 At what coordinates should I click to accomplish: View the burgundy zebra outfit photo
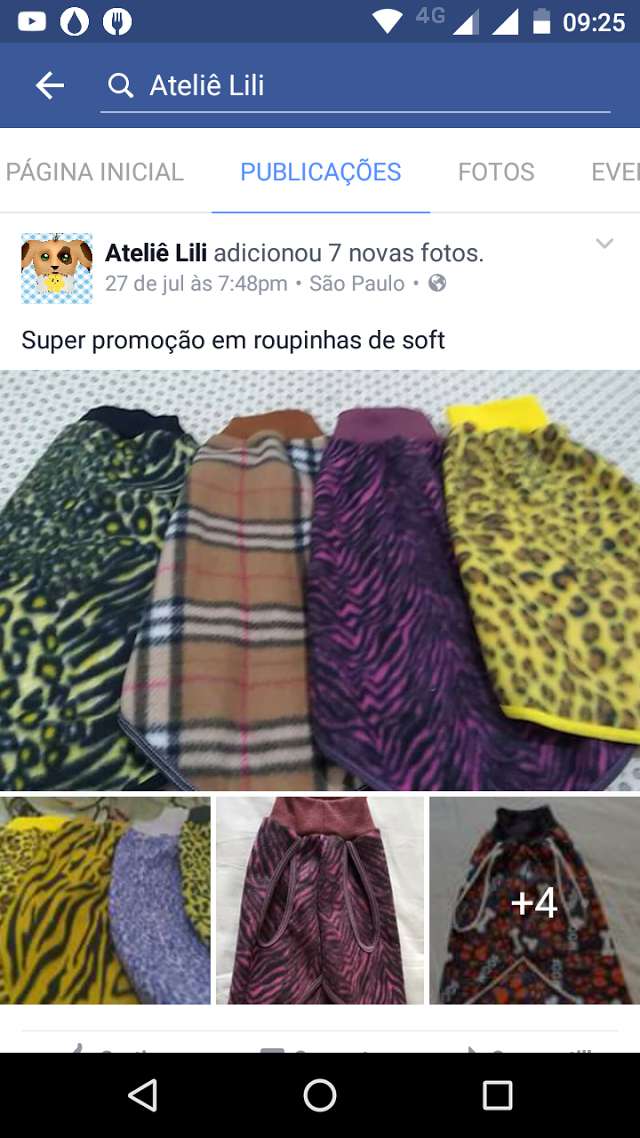point(320,900)
